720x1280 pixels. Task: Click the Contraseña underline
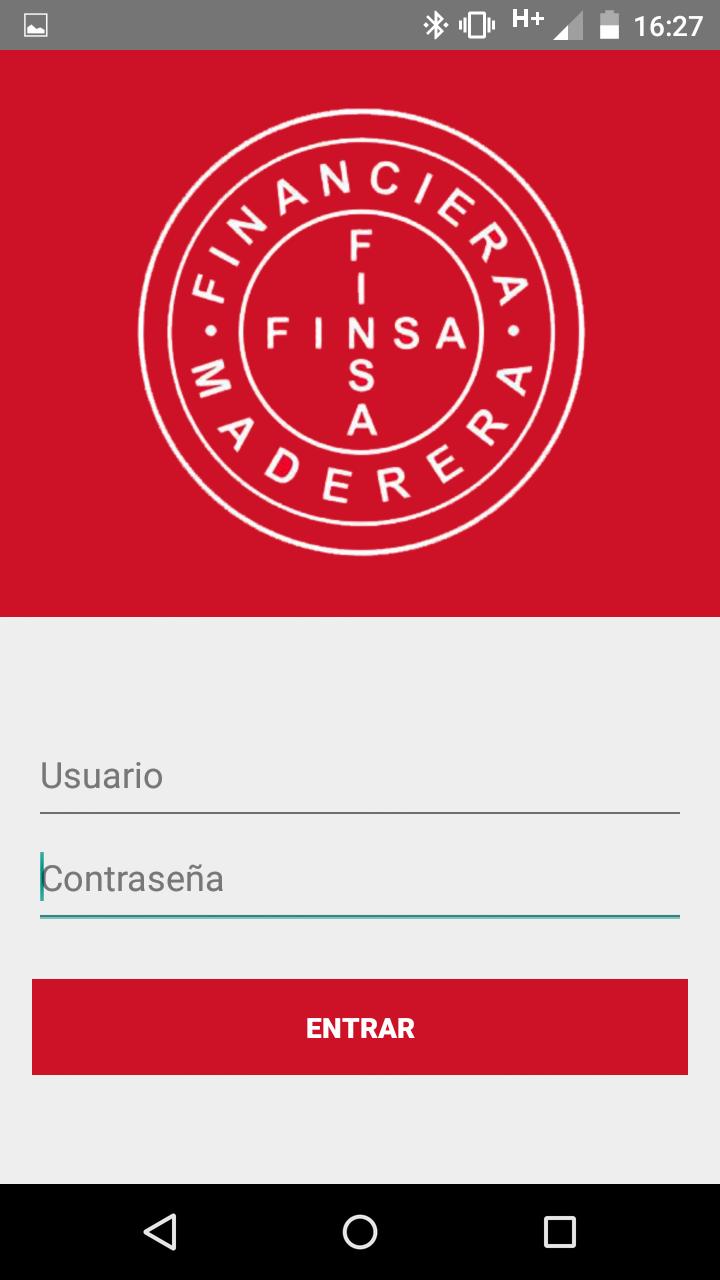[x=360, y=915]
